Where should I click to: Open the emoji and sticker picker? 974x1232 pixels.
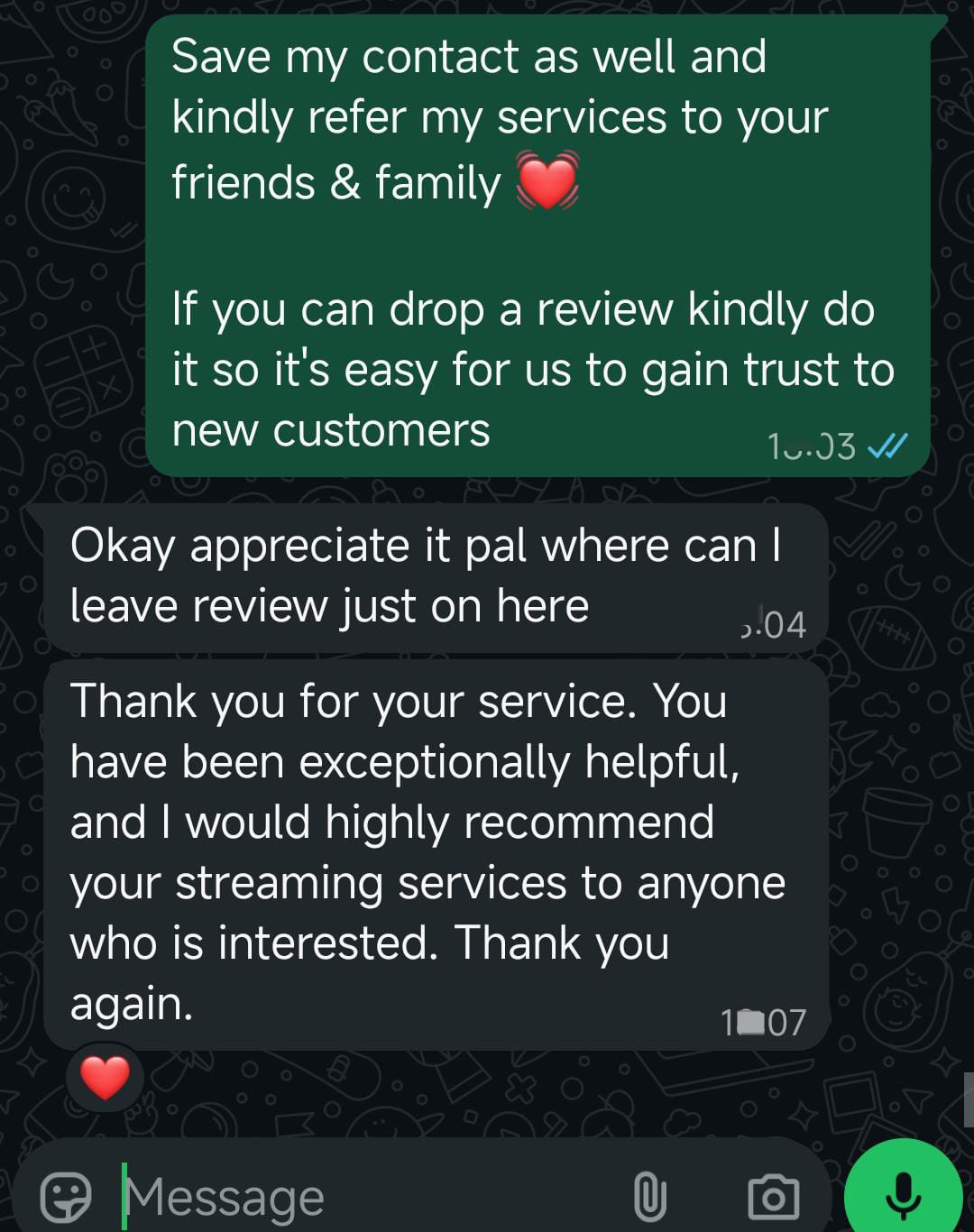coord(66,1197)
